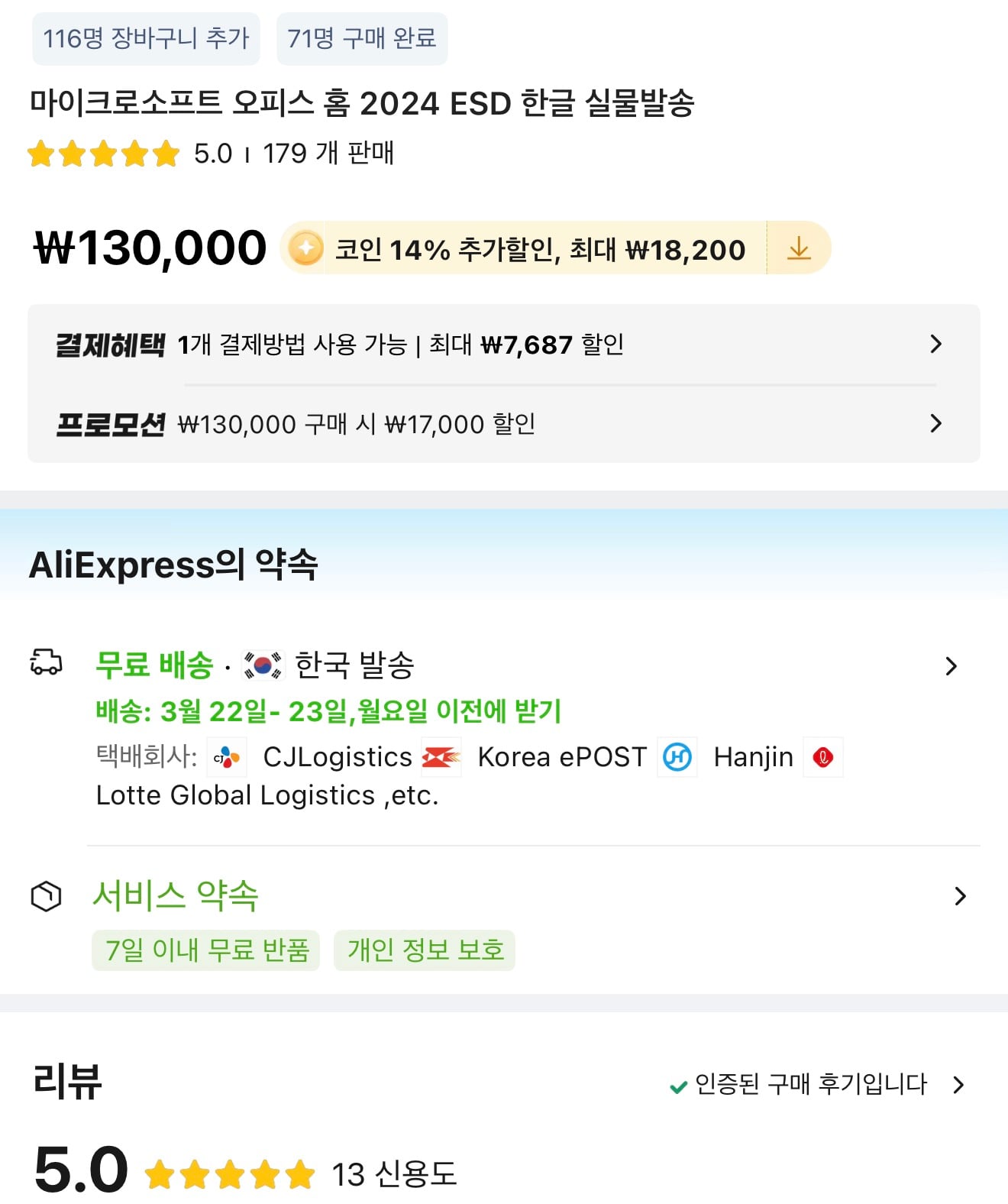The width and height of the screenshot is (1008, 1204).
Task: Expand the 서비스 약속 section
Action: [x=960, y=896]
